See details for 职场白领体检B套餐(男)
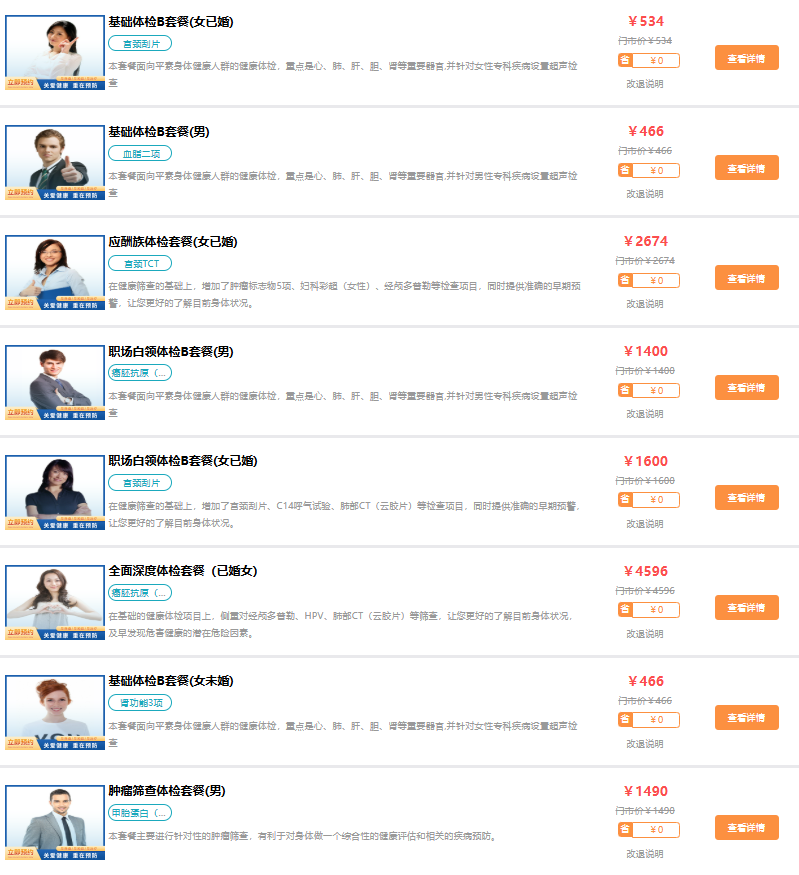 coord(746,388)
